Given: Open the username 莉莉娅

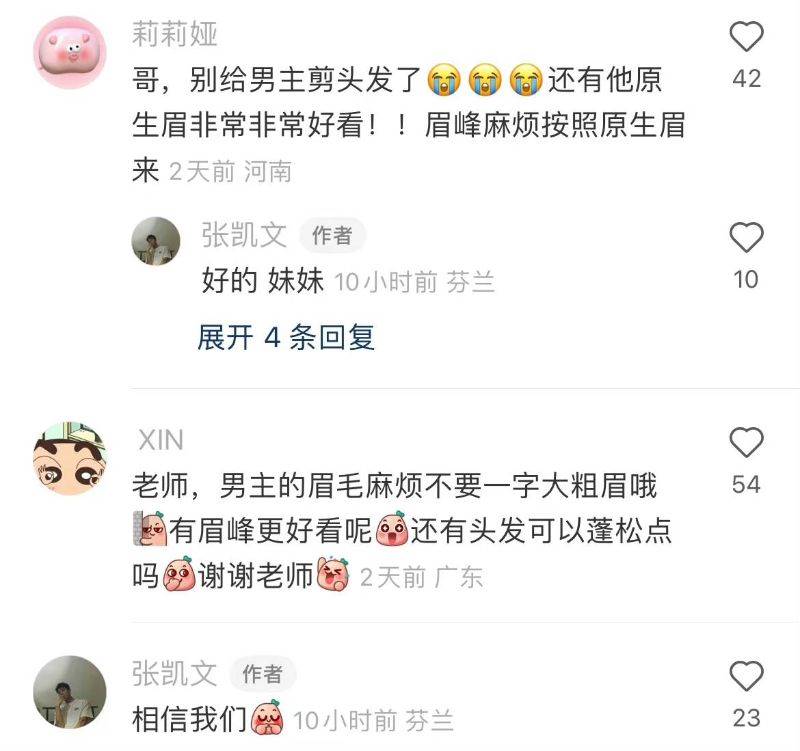Looking at the screenshot, I should coord(175,33).
